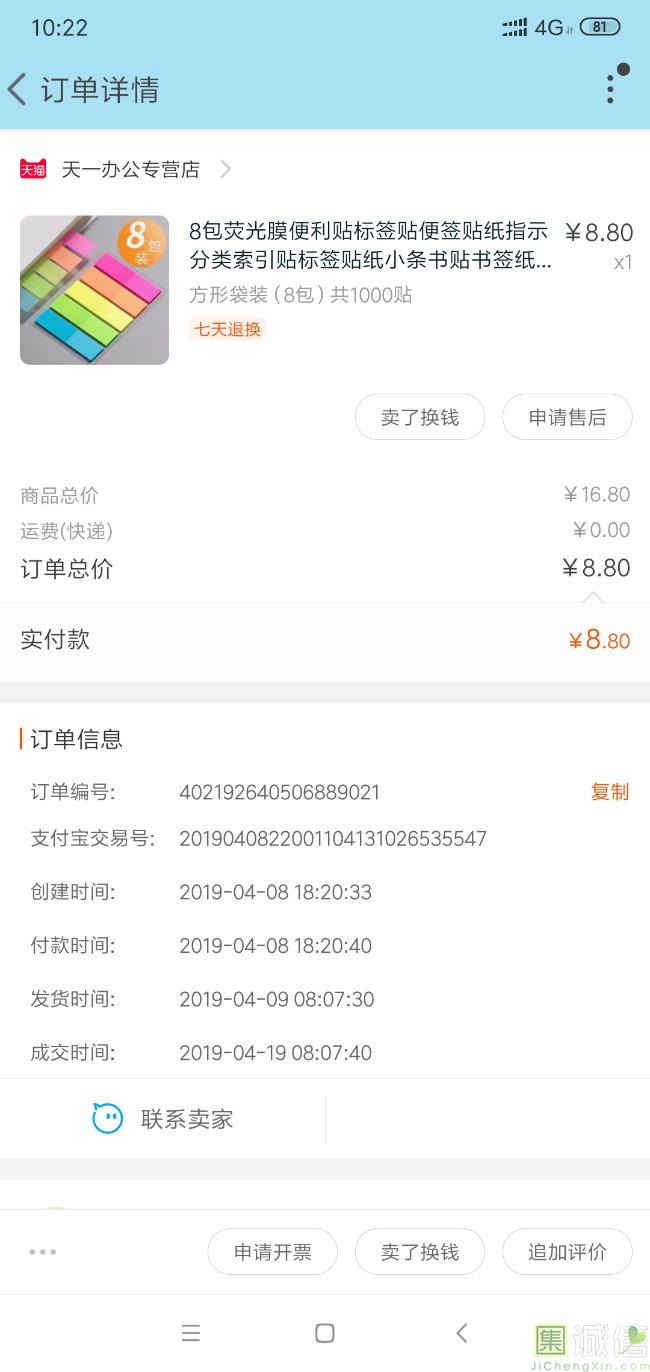Tap the 申请售后 button
Image resolution: width=650 pixels, height=1372 pixels.
567,417
